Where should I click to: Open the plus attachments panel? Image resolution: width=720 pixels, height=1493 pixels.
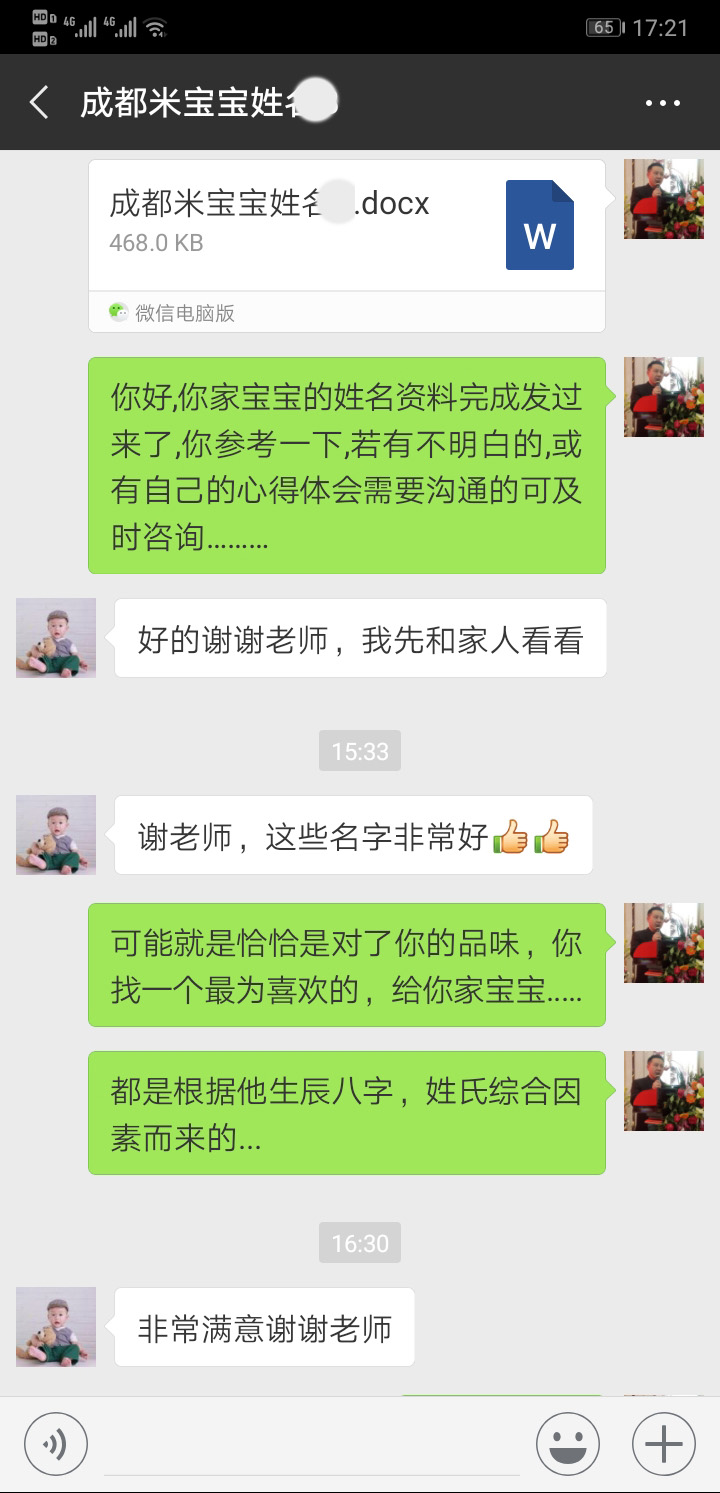663,1444
